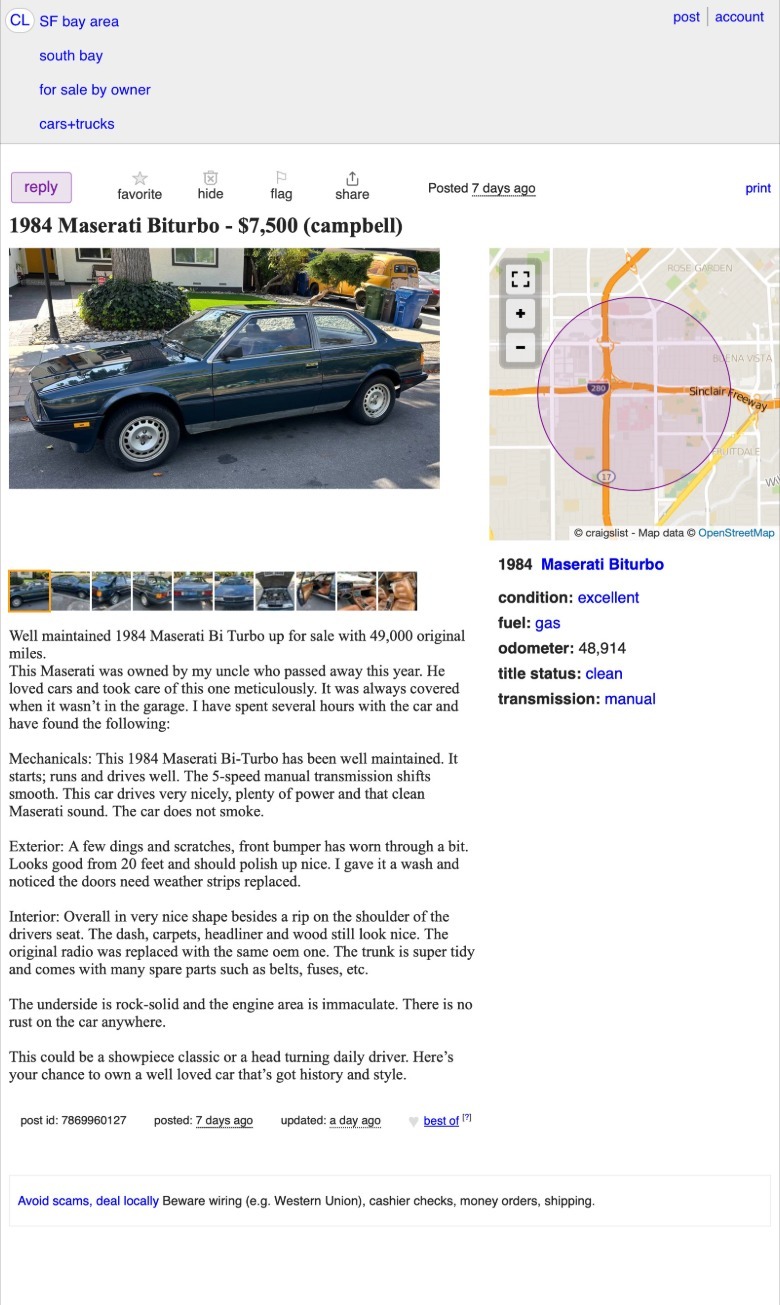Hide this posting
This screenshot has width=780, height=1305.
(x=210, y=185)
